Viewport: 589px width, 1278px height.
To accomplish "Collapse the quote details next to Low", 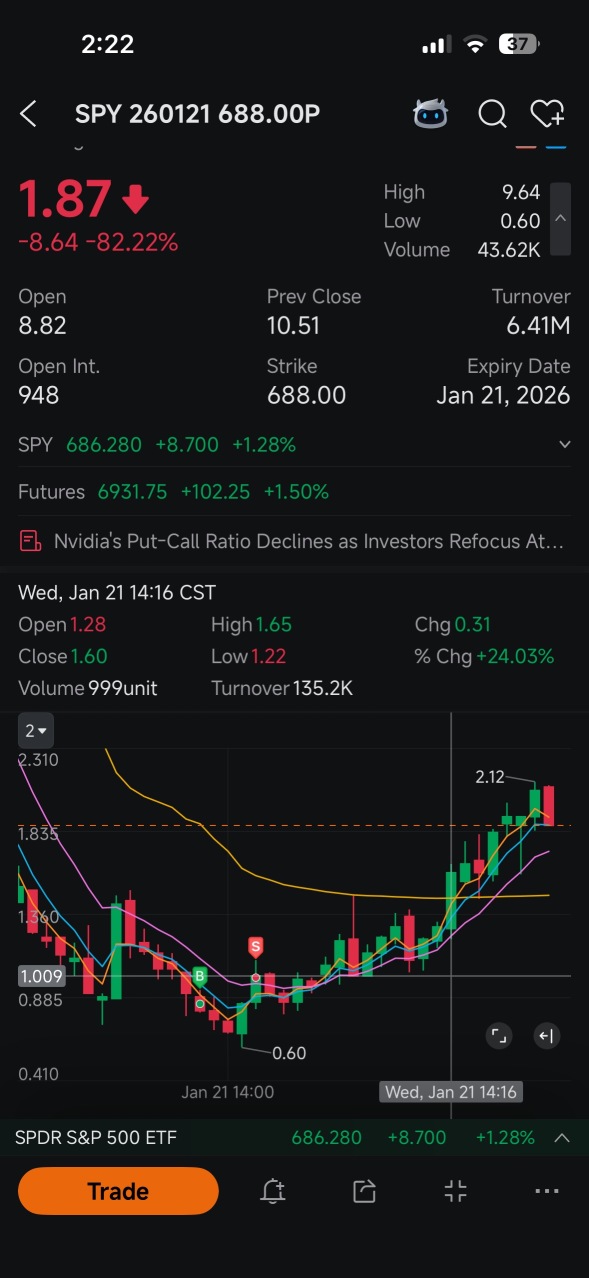I will pos(561,218).
